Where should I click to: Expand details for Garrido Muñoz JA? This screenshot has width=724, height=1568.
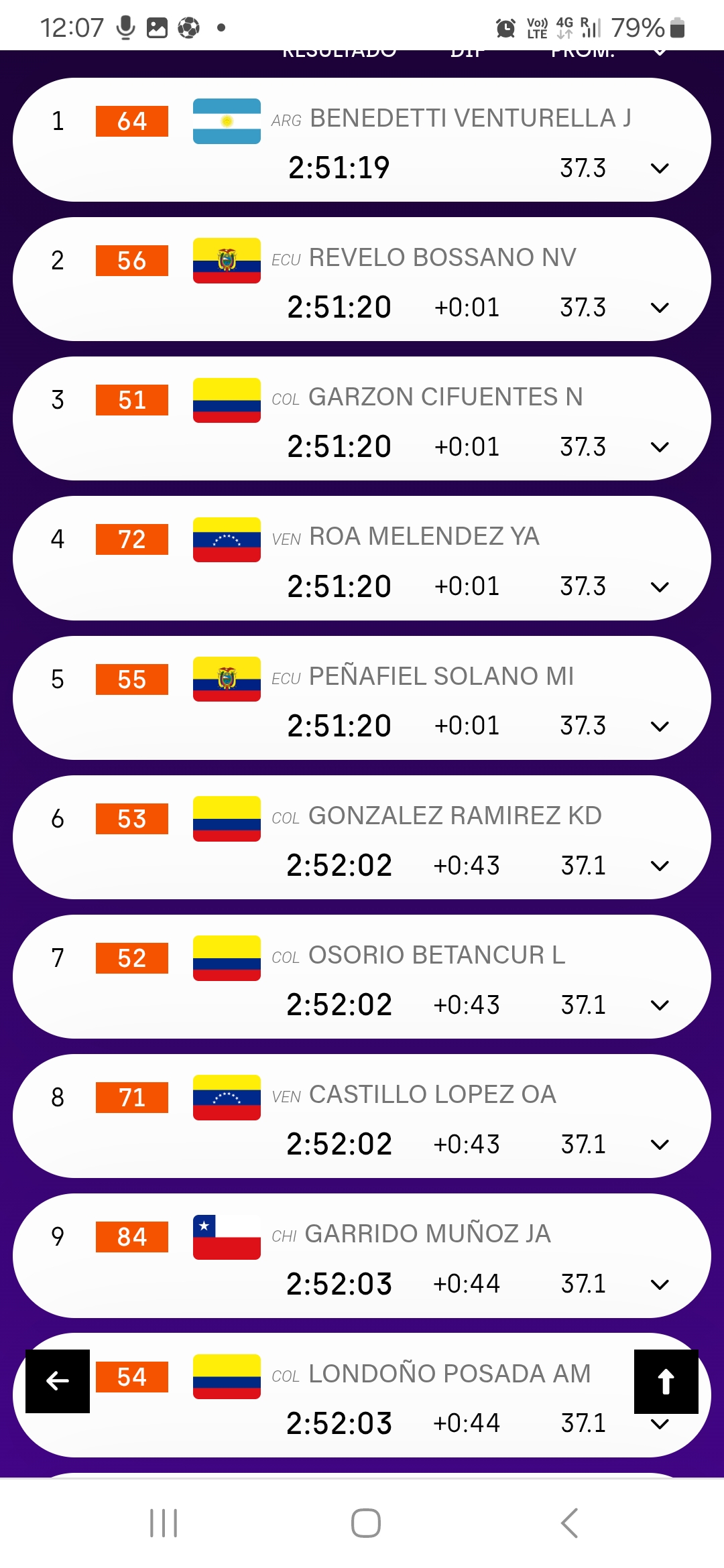660,1285
